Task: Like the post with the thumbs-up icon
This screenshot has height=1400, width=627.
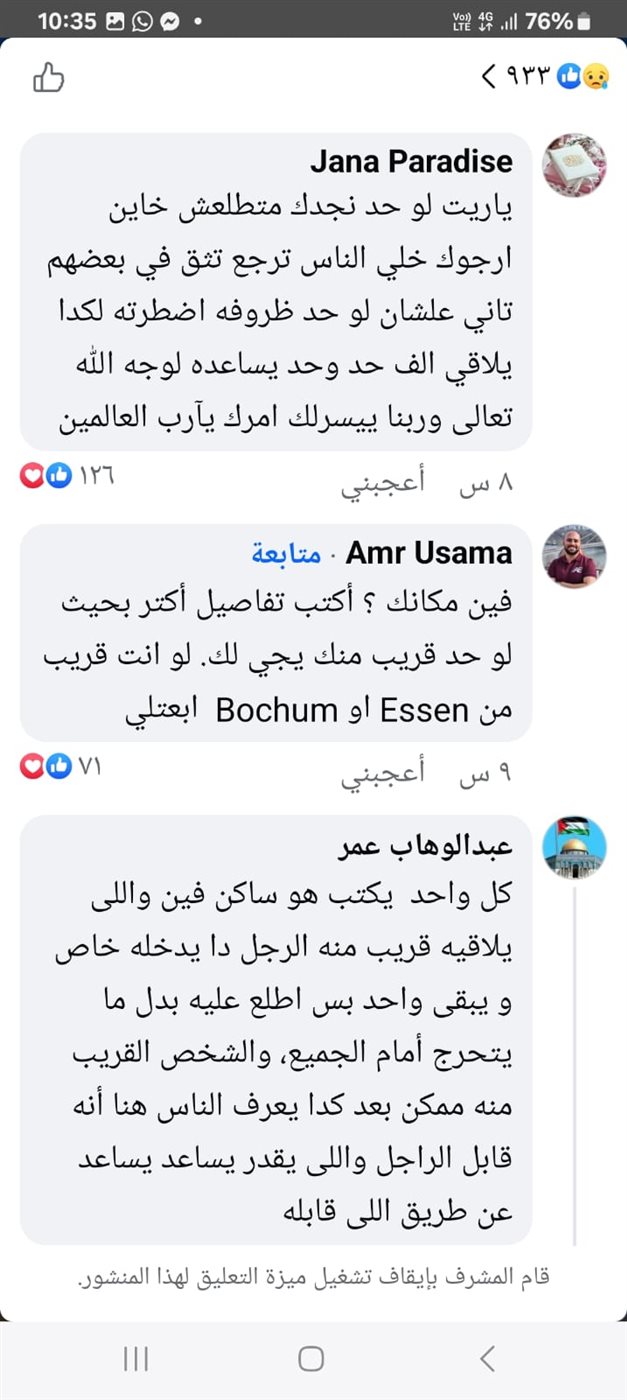Action: (x=48, y=77)
